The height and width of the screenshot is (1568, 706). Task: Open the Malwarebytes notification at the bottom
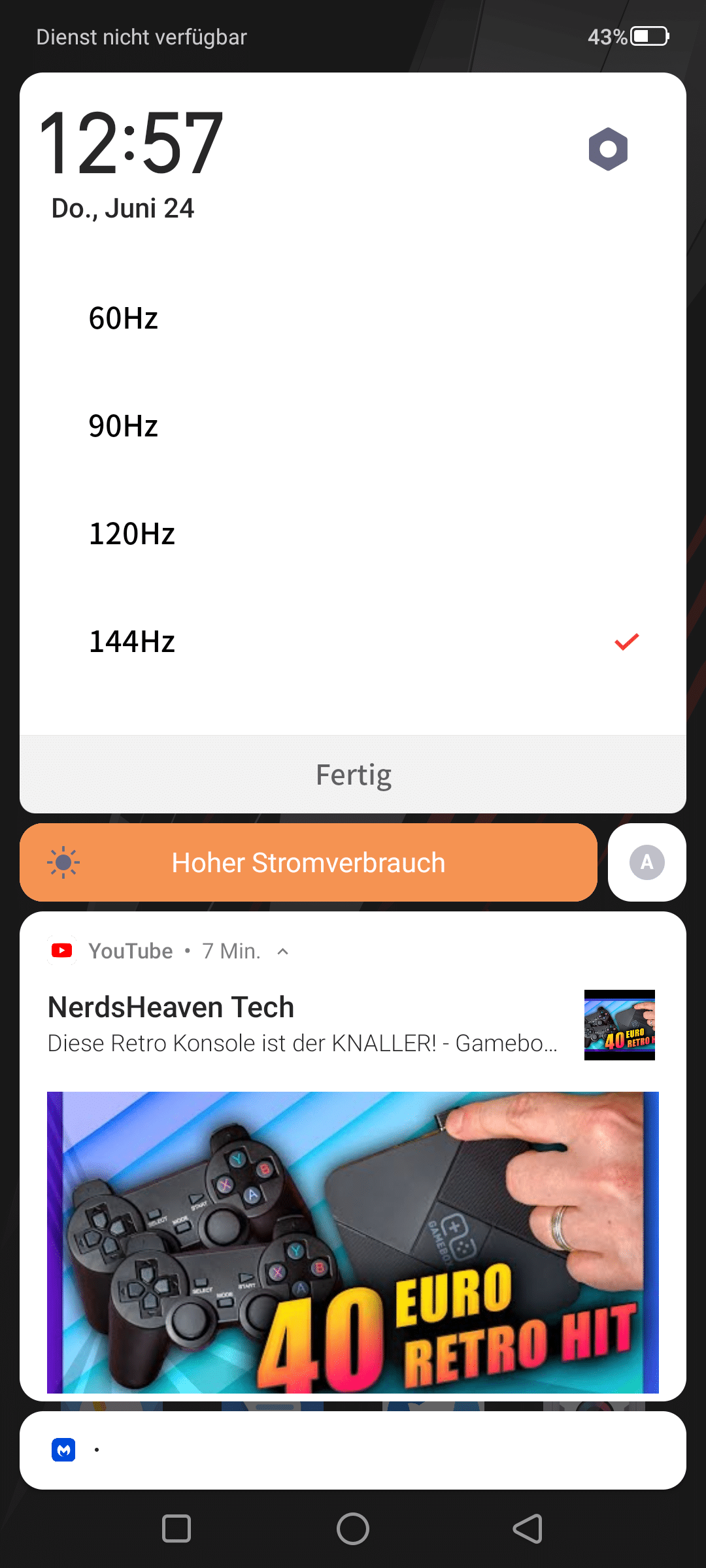353,1450
